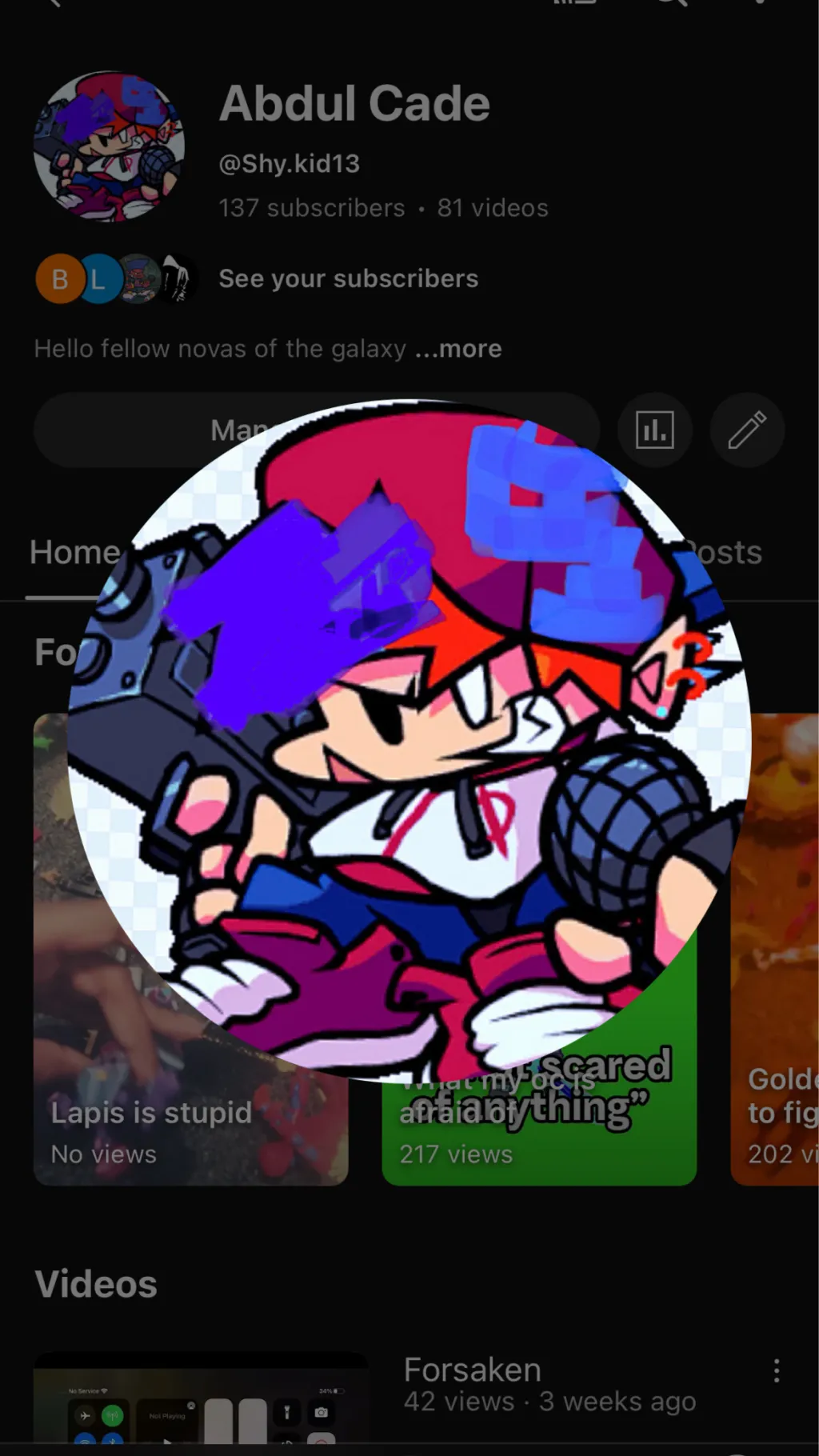Open channel analytics chart icon
The width and height of the screenshot is (819, 1456).
[654, 430]
